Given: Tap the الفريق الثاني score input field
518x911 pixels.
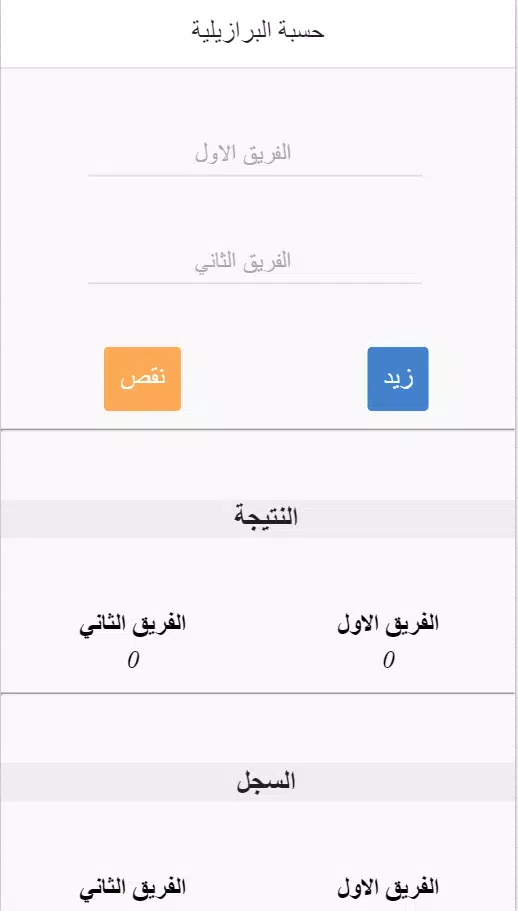Looking at the screenshot, I should (x=255, y=261).
